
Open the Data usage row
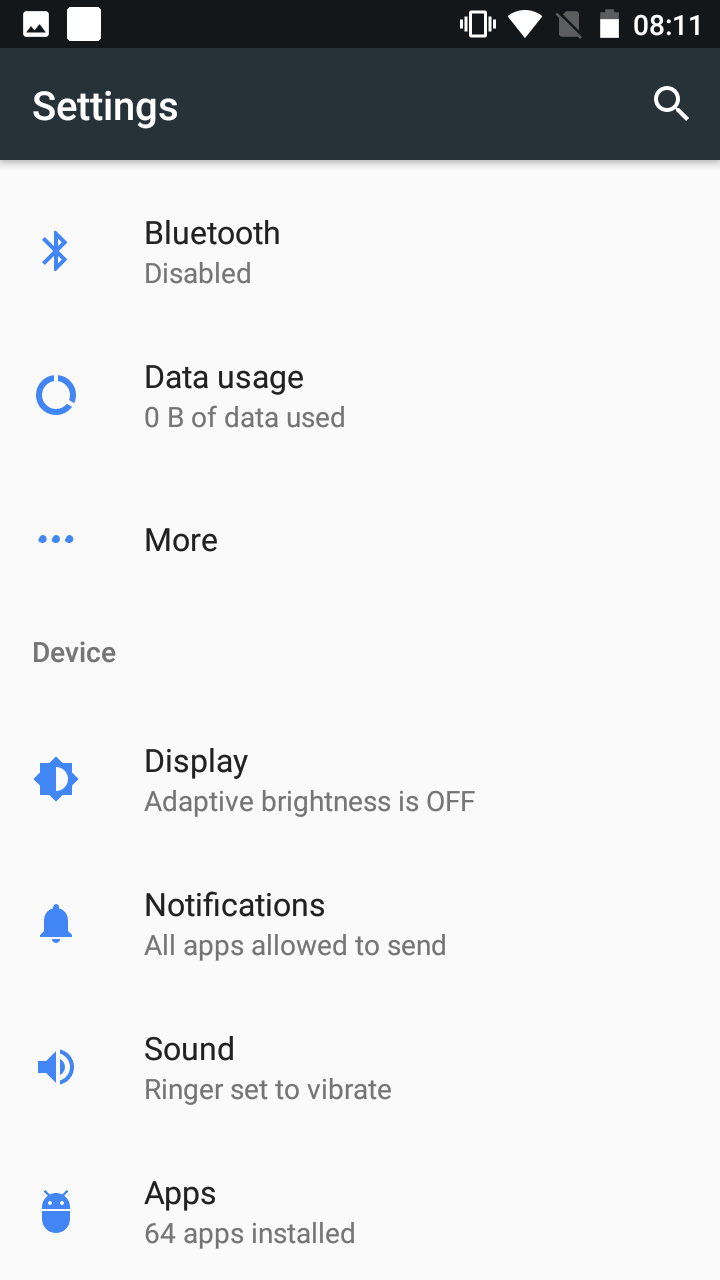click(360, 396)
